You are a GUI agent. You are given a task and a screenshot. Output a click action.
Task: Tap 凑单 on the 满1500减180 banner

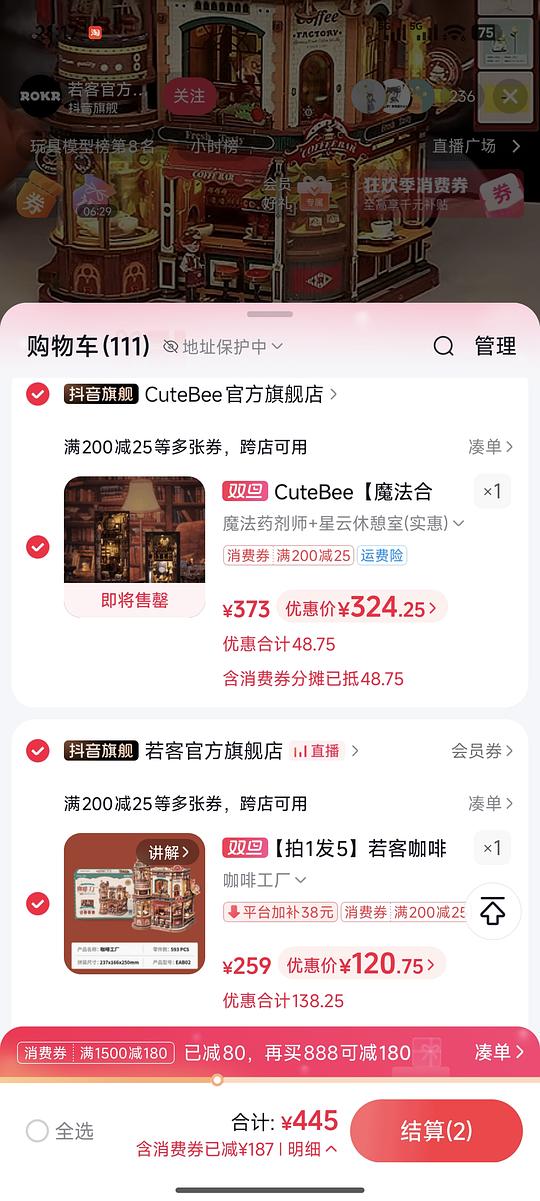coord(499,1052)
